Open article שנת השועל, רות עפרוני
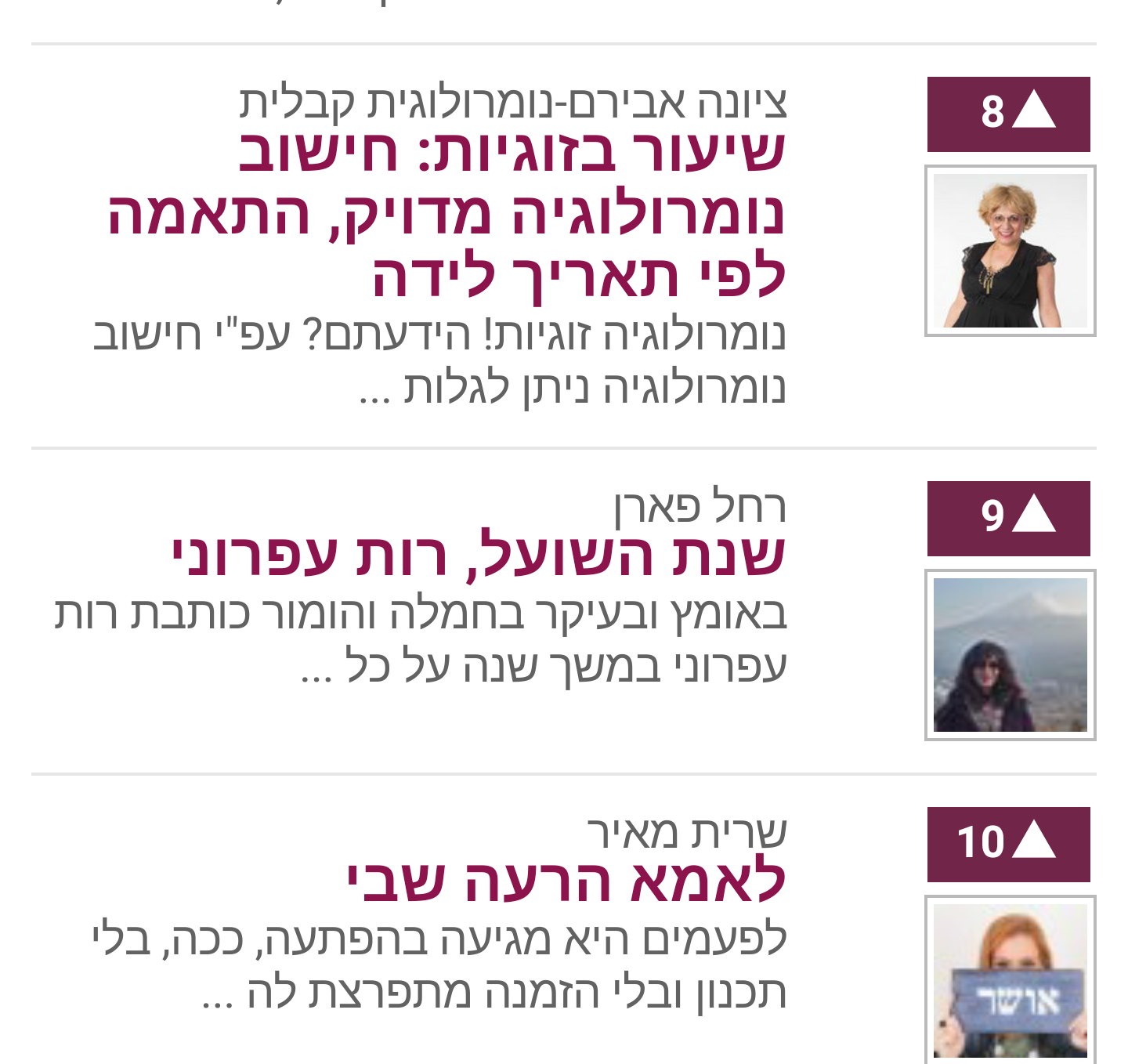The height and width of the screenshot is (1064, 1128). [478, 554]
